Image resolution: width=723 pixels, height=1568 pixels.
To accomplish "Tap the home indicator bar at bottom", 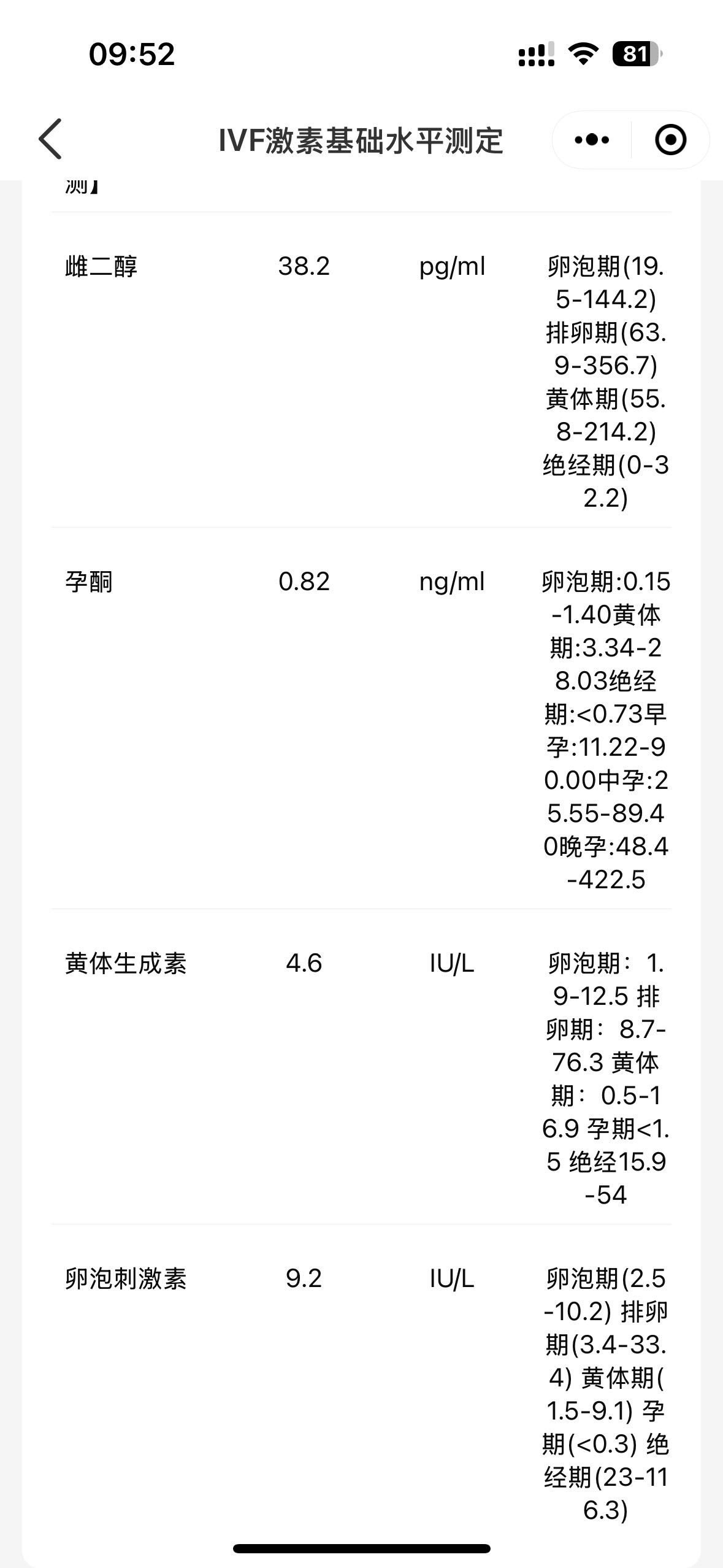I will (361, 1547).
